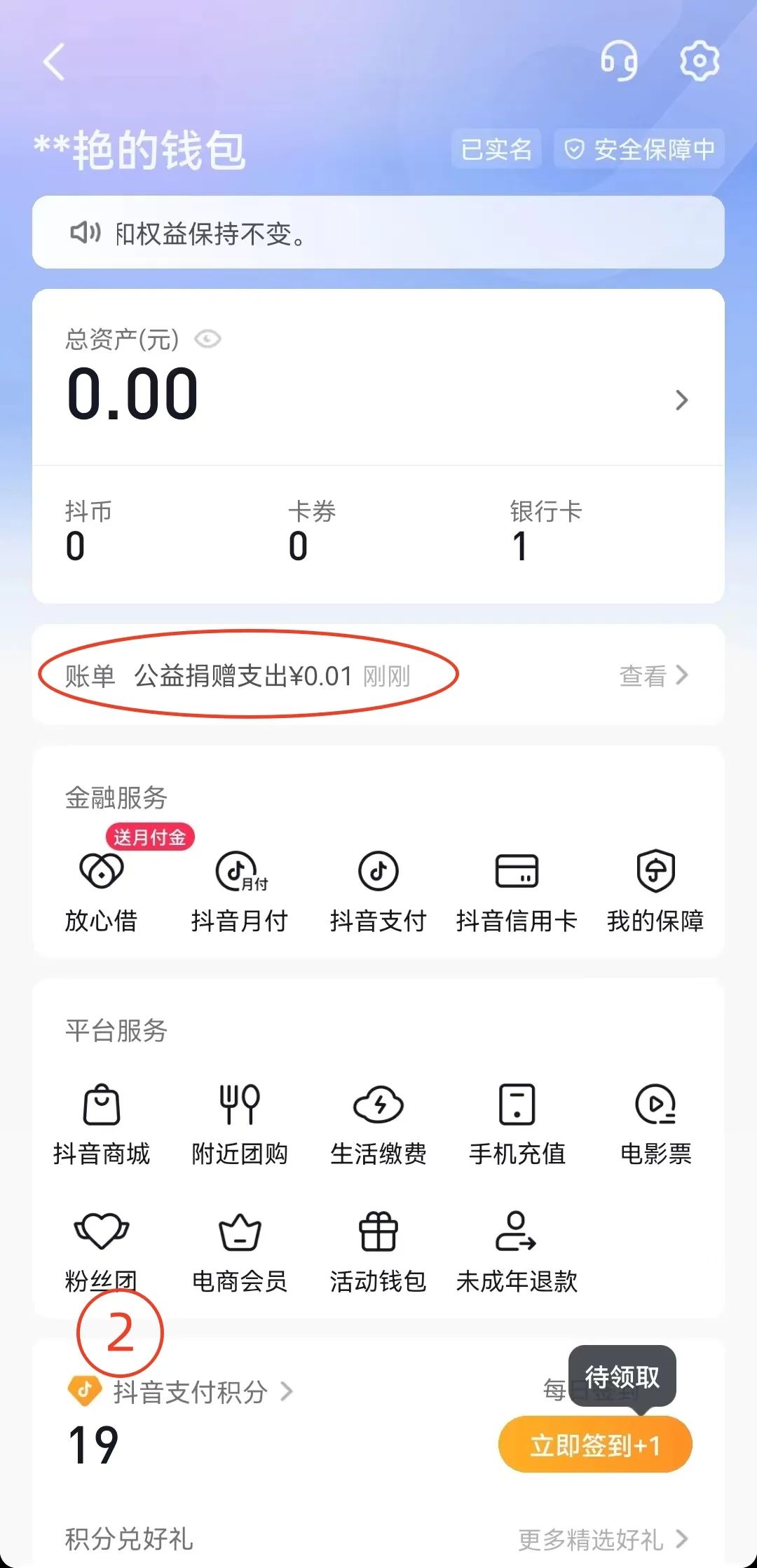
Task: Open 生活缴费
Action: click(378, 1125)
